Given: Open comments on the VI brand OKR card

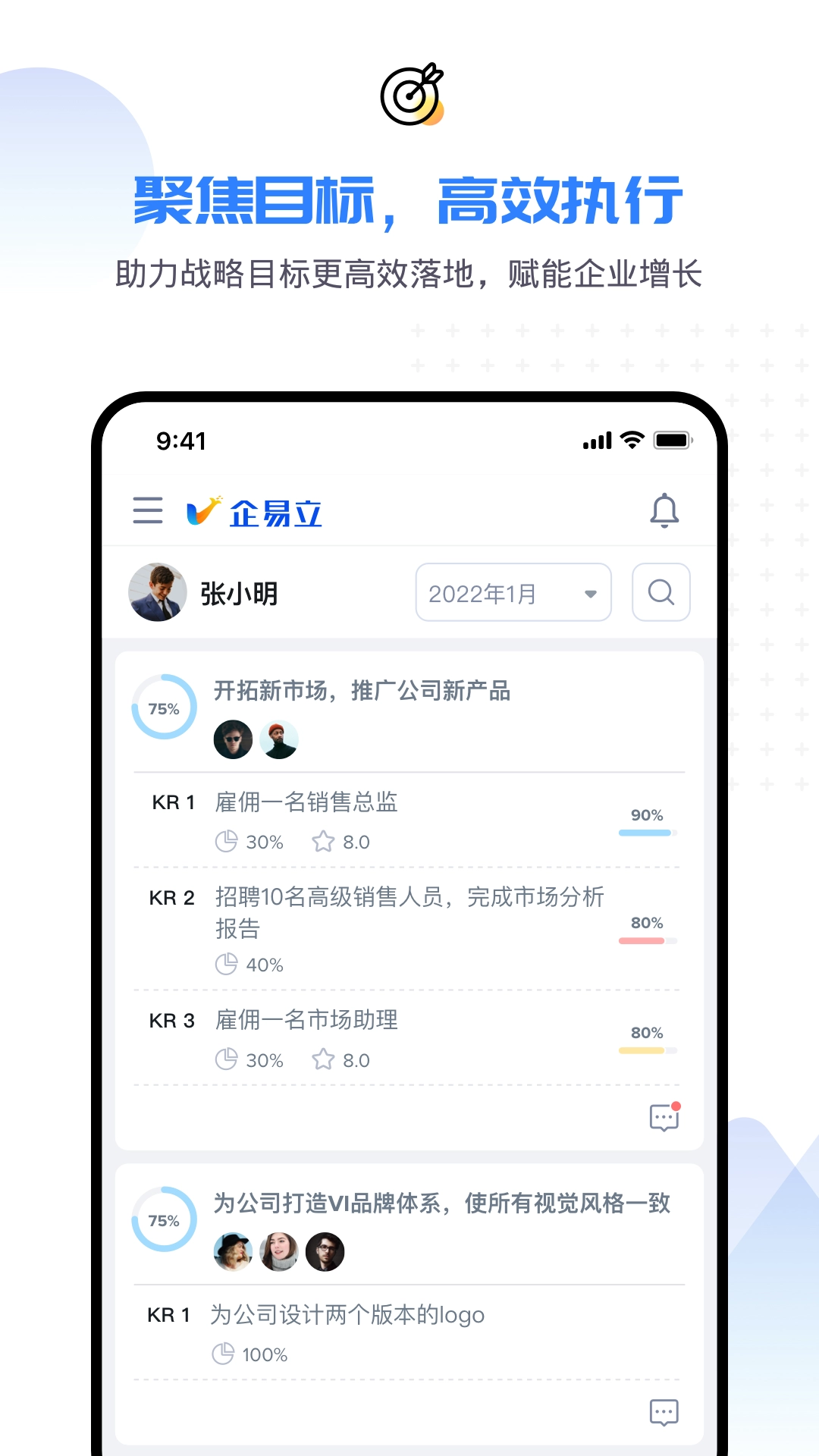Looking at the screenshot, I should (664, 1413).
